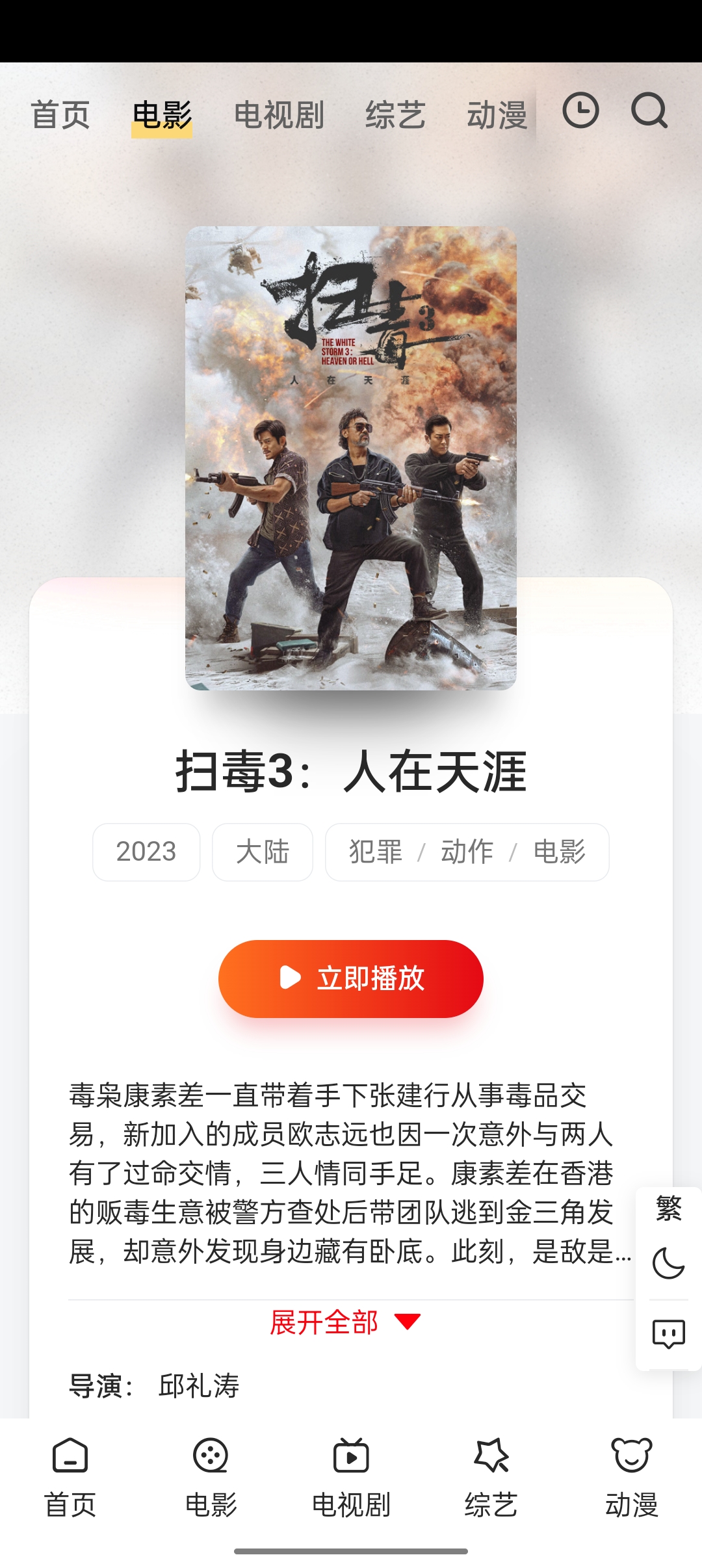This screenshot has width=702, height=1568.
Task: Switch to the top 首页 tab
Action: 60,115
